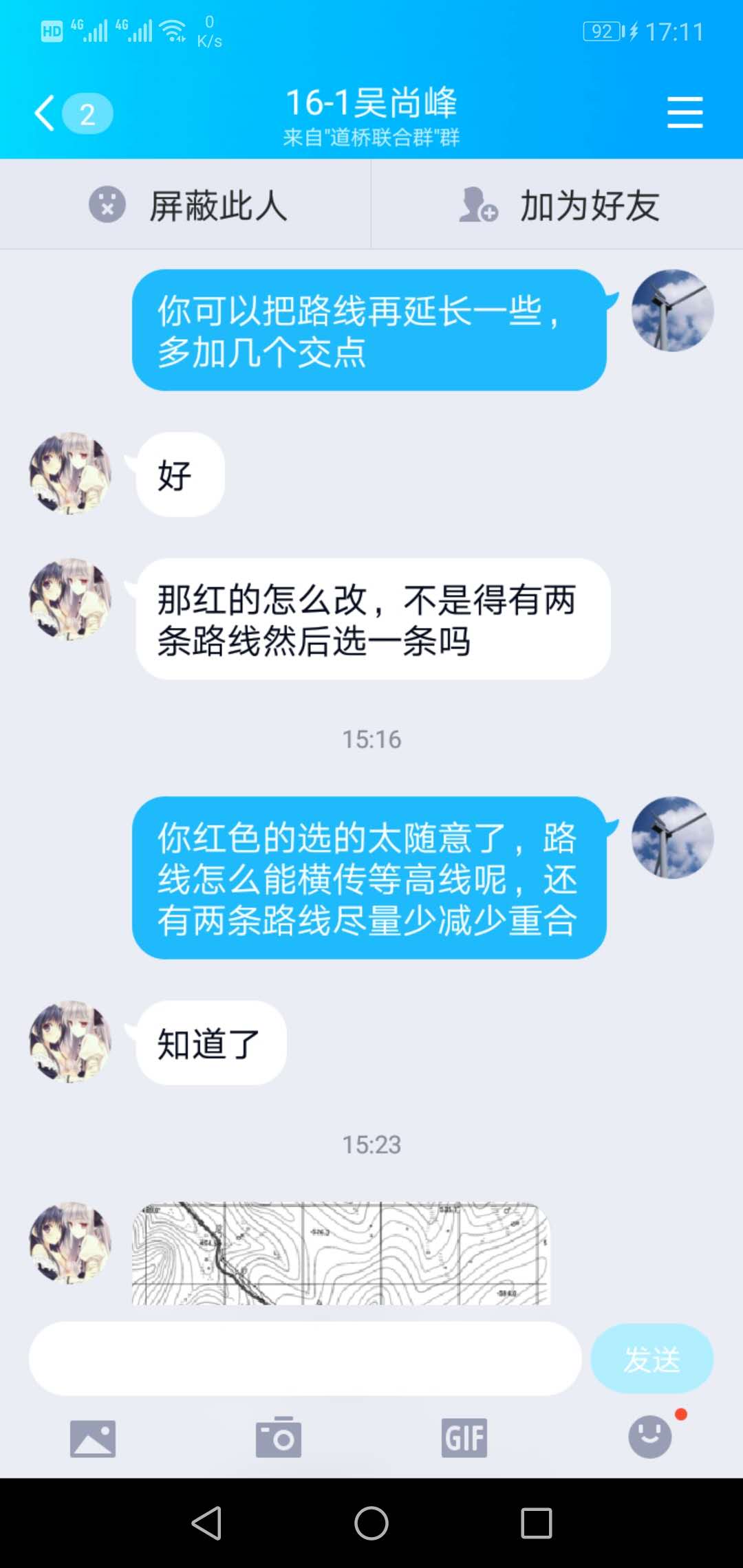743x1568 pixels.
Task: Tap 屏蔽此人 to block this person
Action: 186,205
